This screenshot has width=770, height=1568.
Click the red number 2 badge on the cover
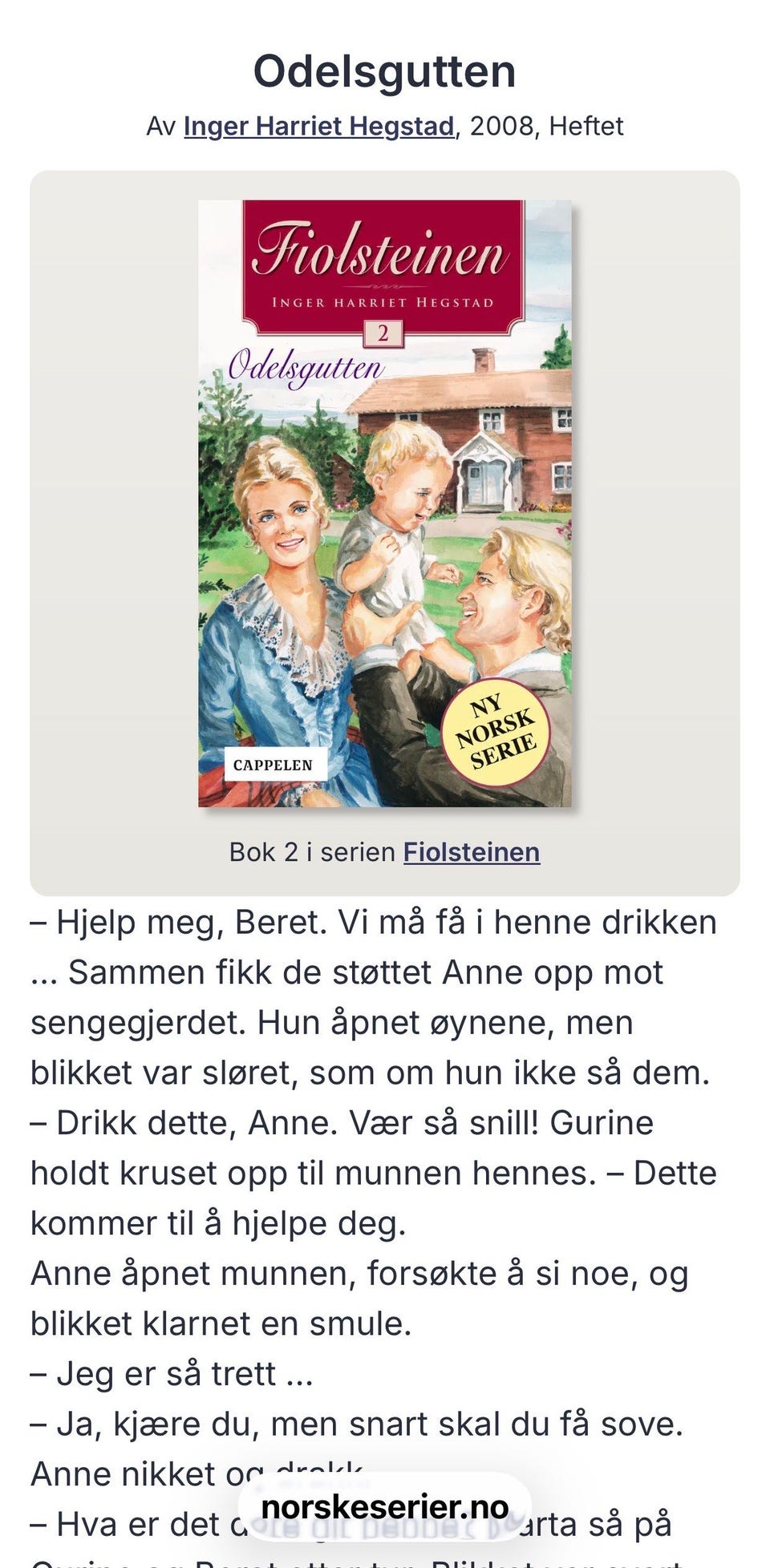click(384, 331)
